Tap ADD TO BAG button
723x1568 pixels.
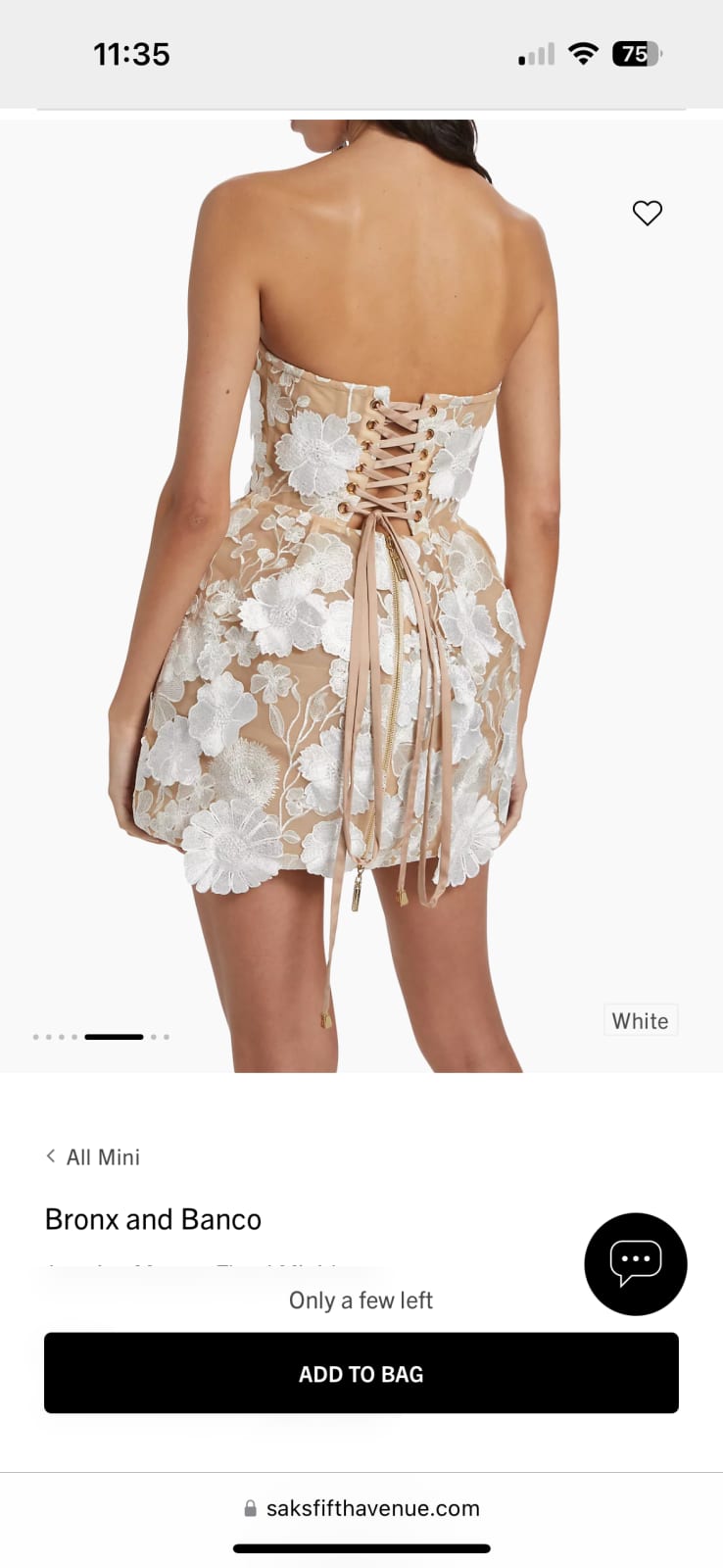[x=361, y=1373]
